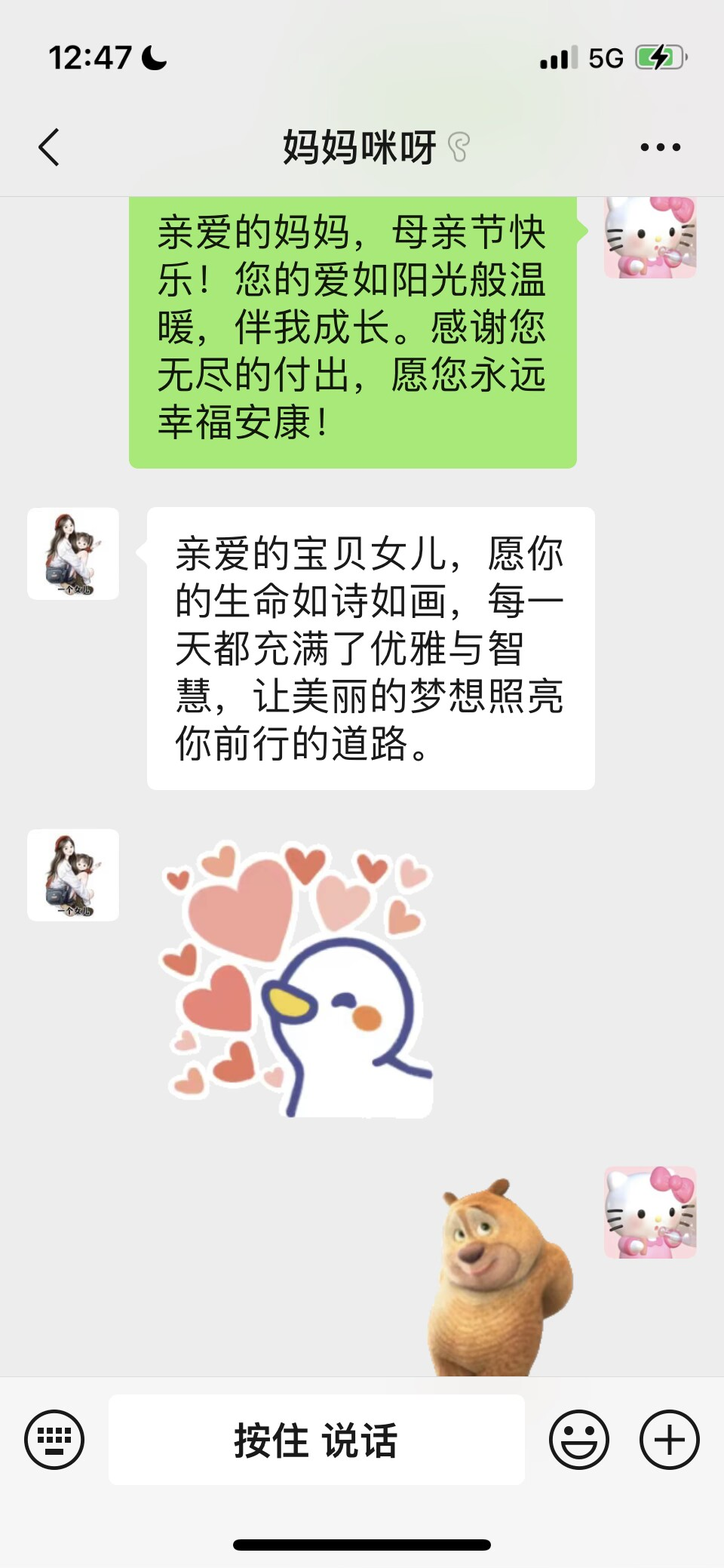Tap the 按住 说话 voice button
Viewport: 724px width, 1568px height.
316,1440
